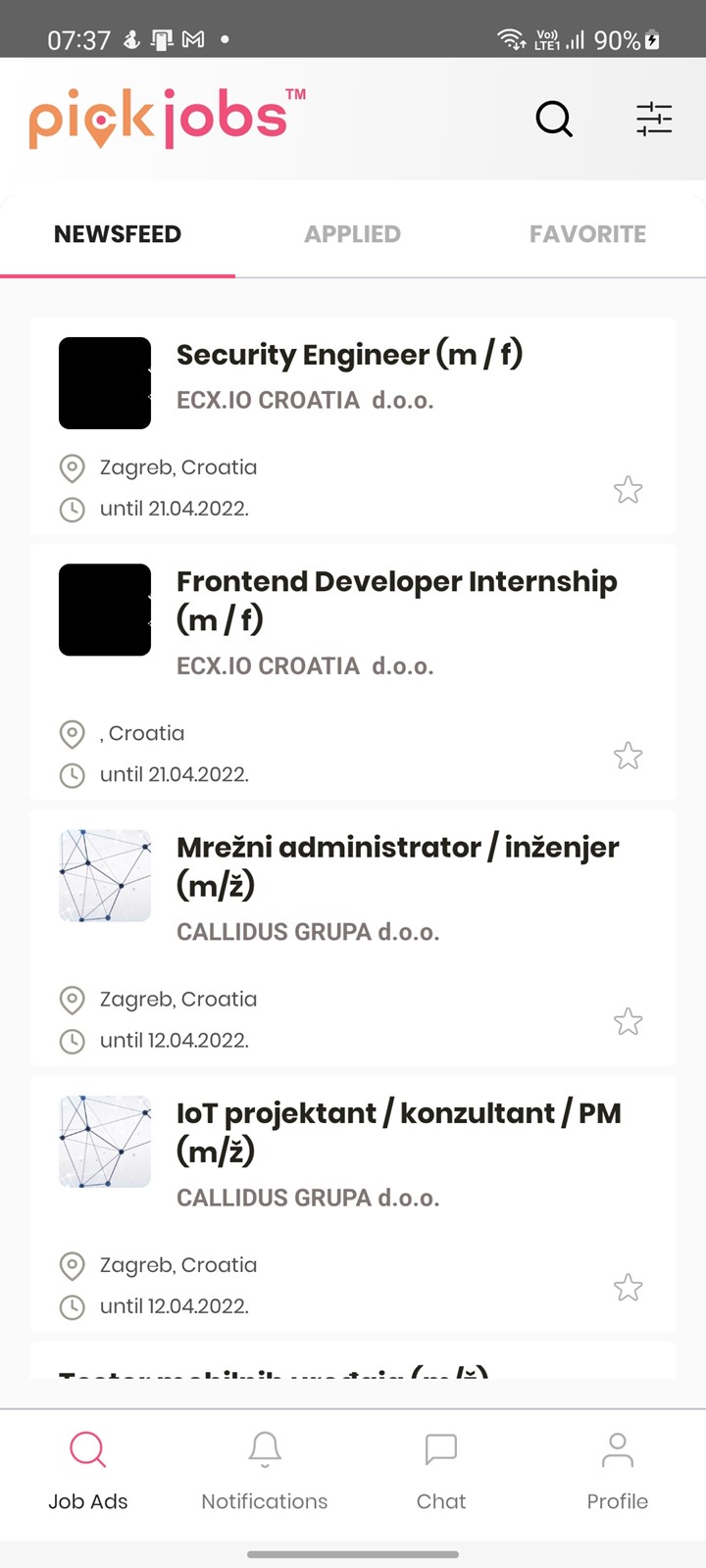Open the search magnifier icon

pos(554,120)
